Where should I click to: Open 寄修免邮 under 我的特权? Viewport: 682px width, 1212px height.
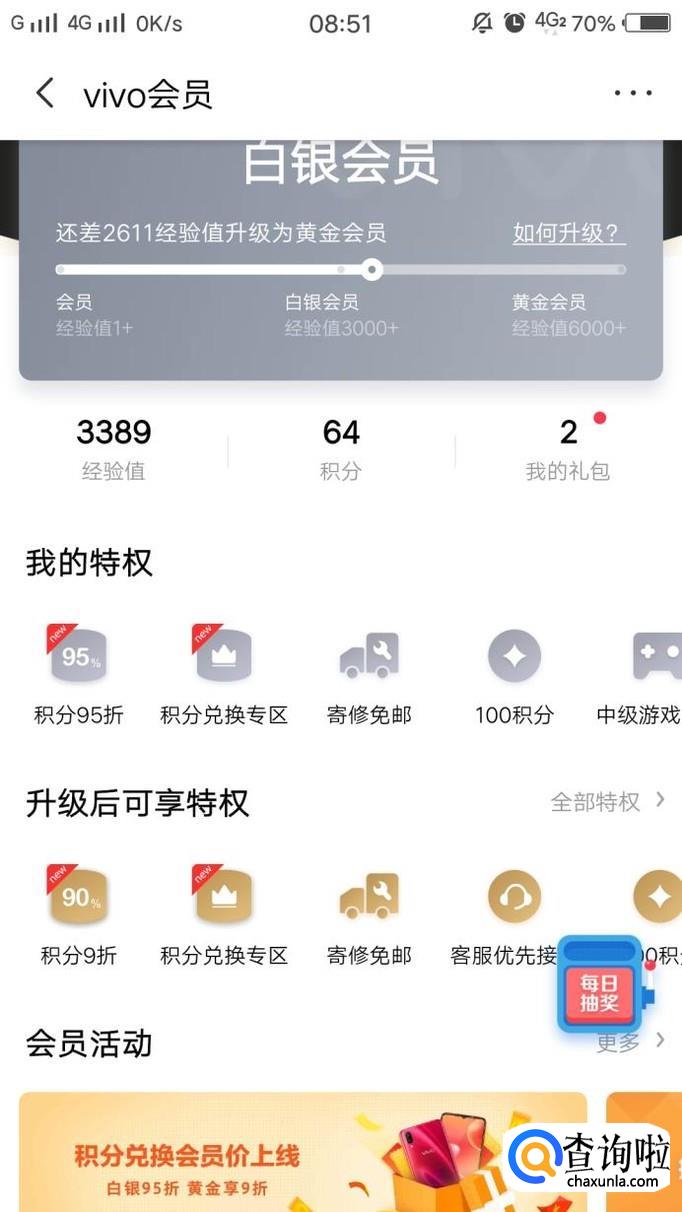coord(369,672)
